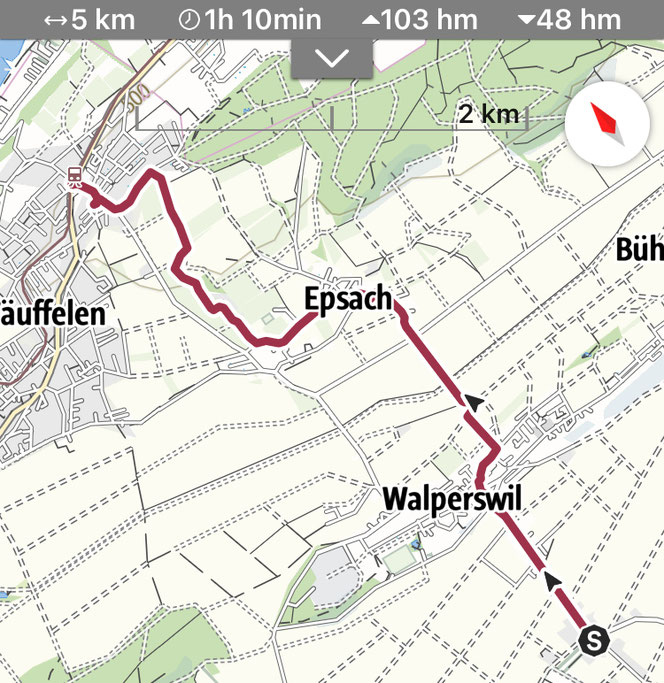
Task: Tap the train station endpoint icon
Action: (x=74, y=177)
